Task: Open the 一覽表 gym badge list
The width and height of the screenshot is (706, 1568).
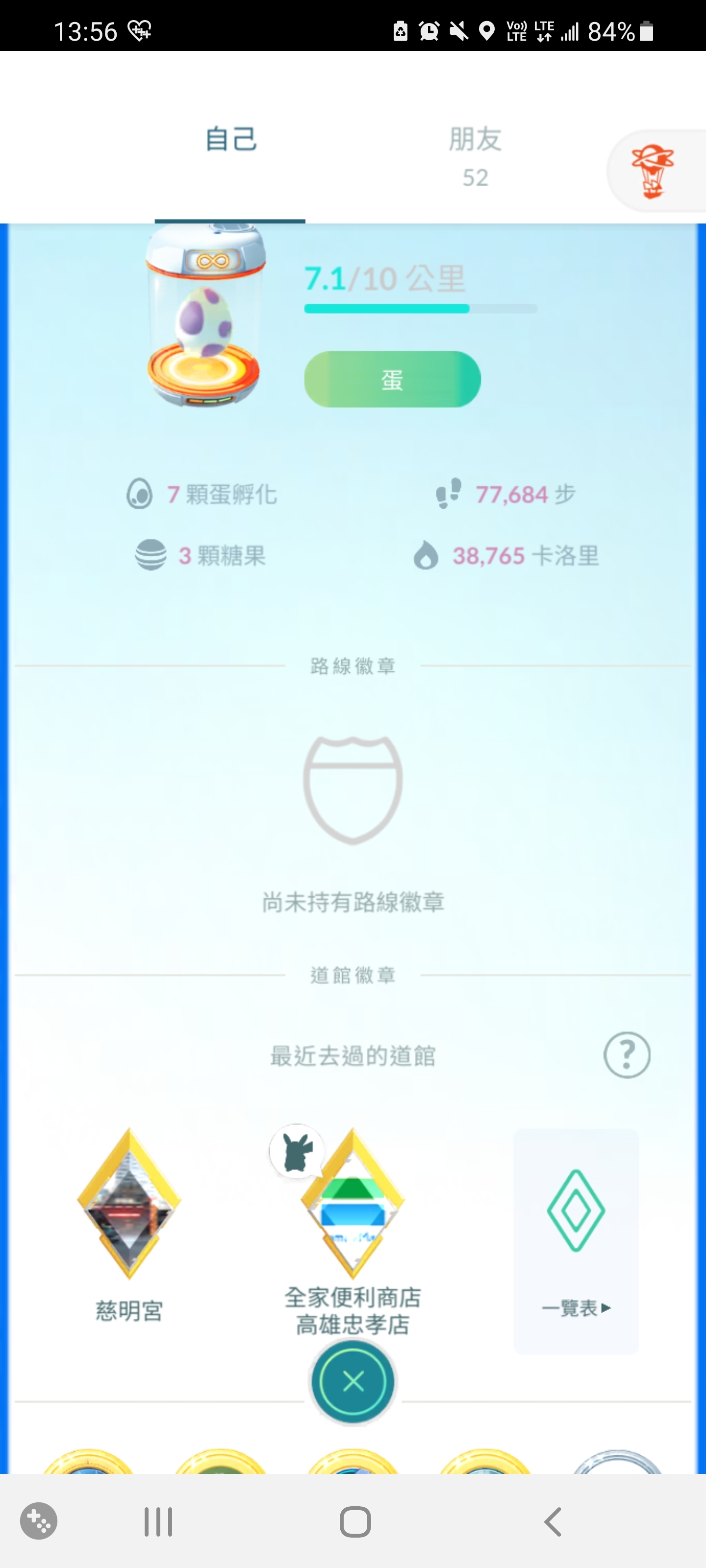Action: [576, 1241]
